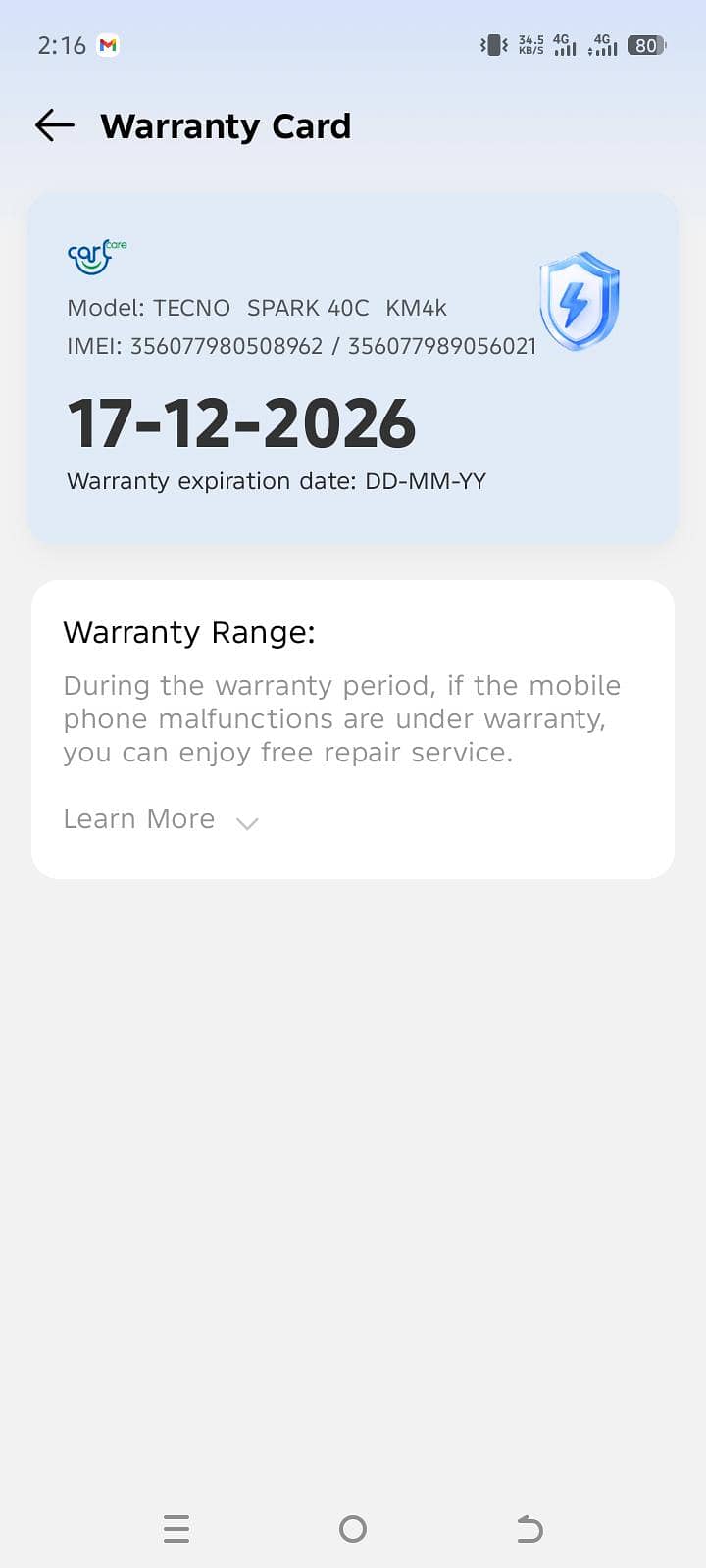Tap the system back button
Screen dimensions: 706x1568
pyautogui.click(x=529, y=1529)
